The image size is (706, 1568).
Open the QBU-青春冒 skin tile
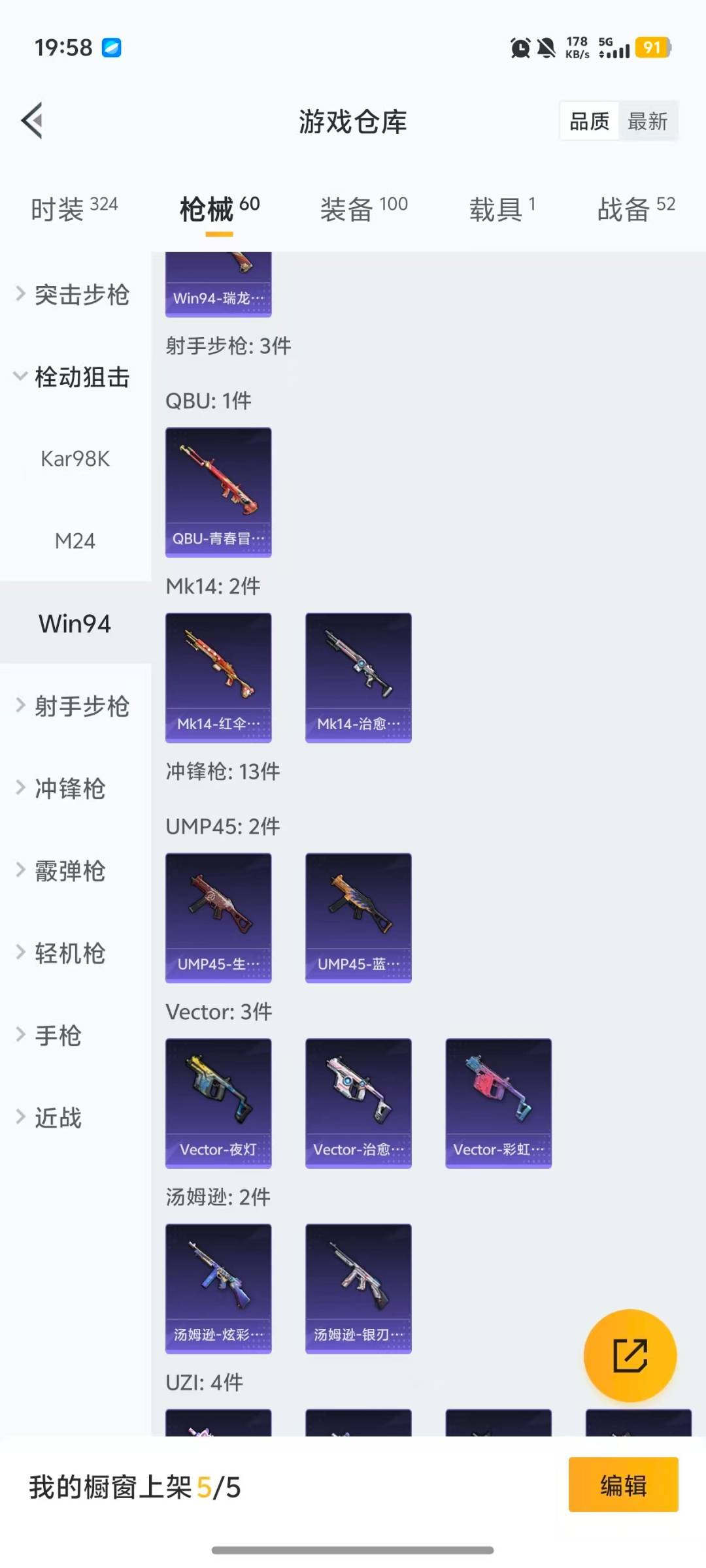(218, 492)
